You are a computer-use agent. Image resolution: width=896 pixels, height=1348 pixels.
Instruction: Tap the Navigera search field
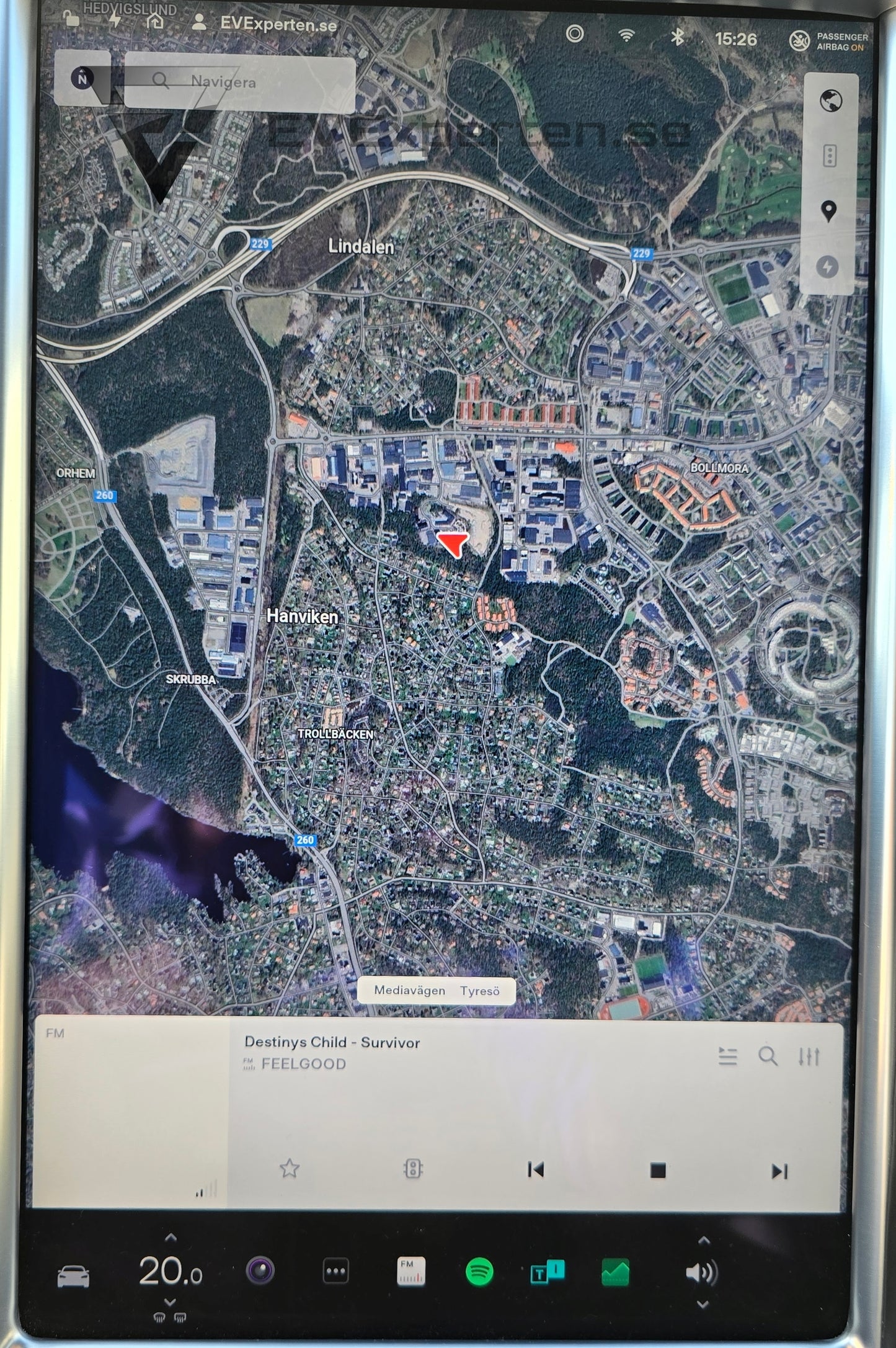pyautogui.click(x=239, y=81)
